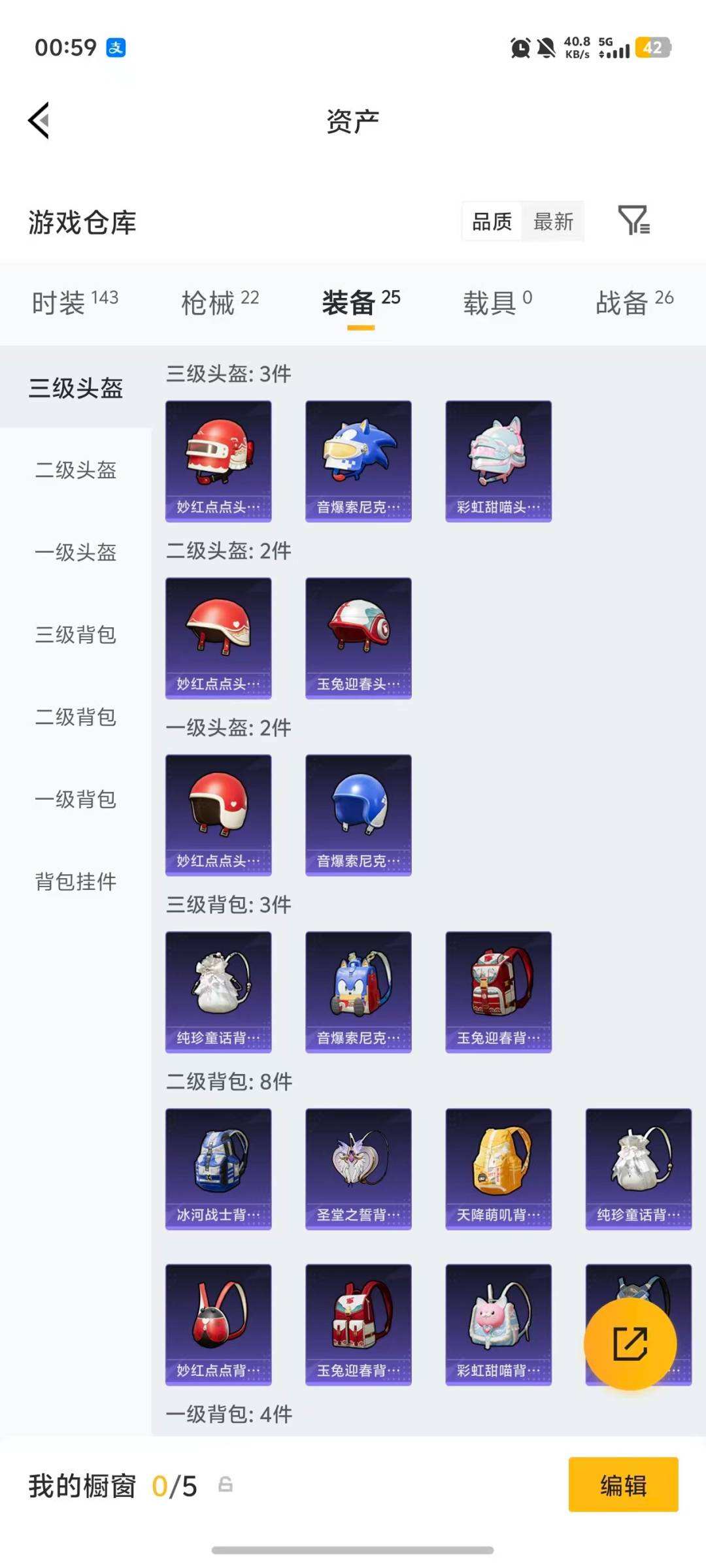Jump to 三级背包 in the side list
Viewport: 706px width, 1568px height.
point(76,634)
